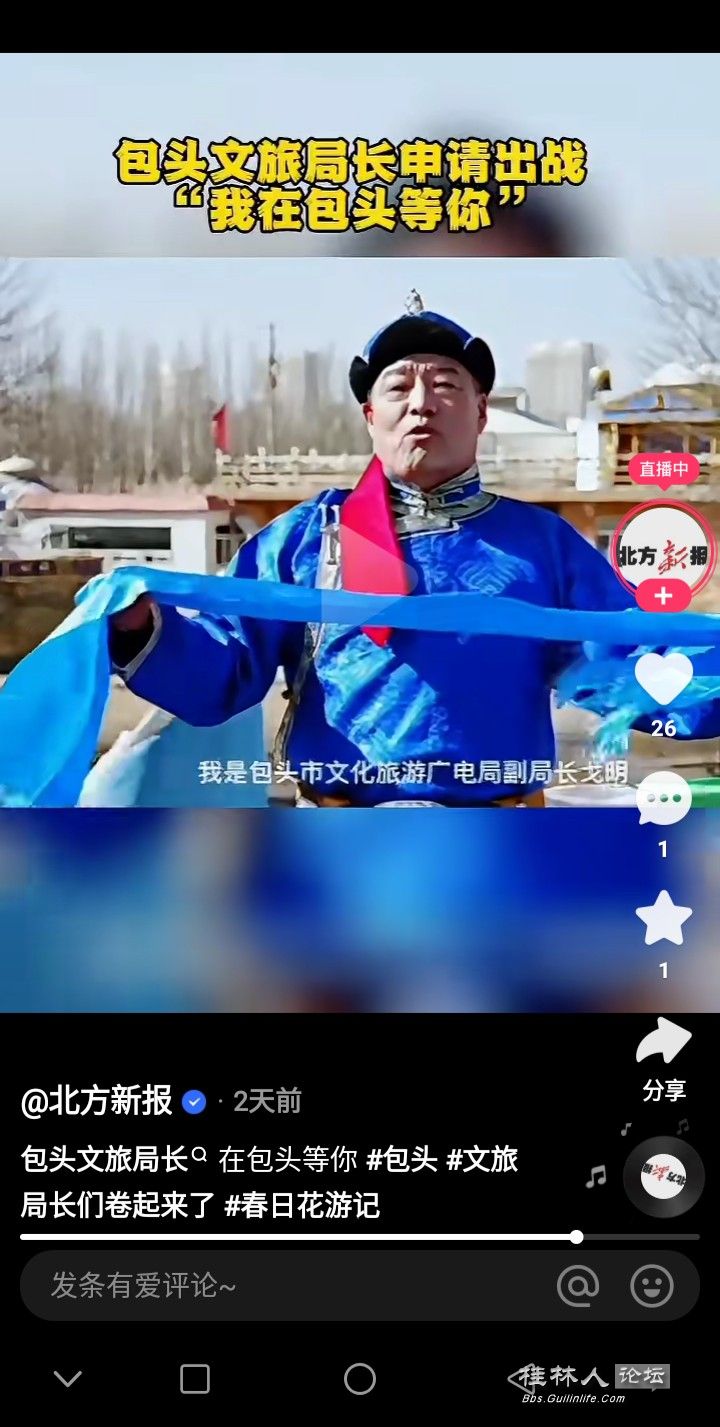Viewport: 720px width, 1427px height.
Task: Like this video with the heart
Action: coord(663,680)
